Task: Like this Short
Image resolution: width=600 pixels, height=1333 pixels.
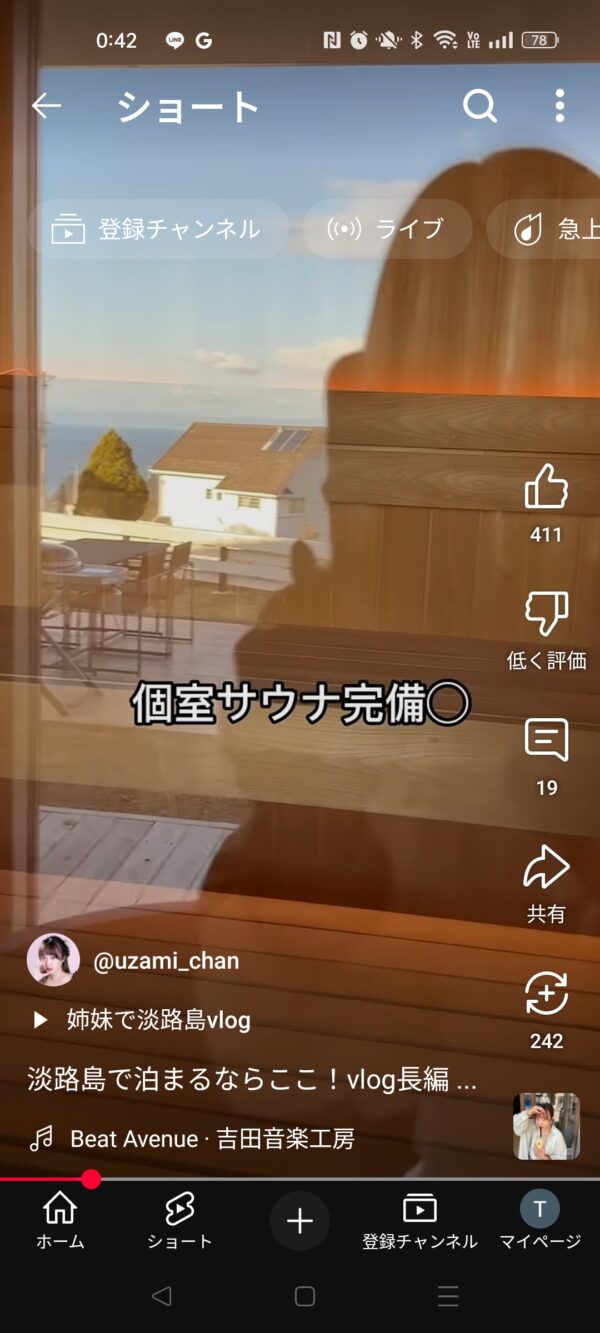Action: pyautogui.click(x=546, y=488)
